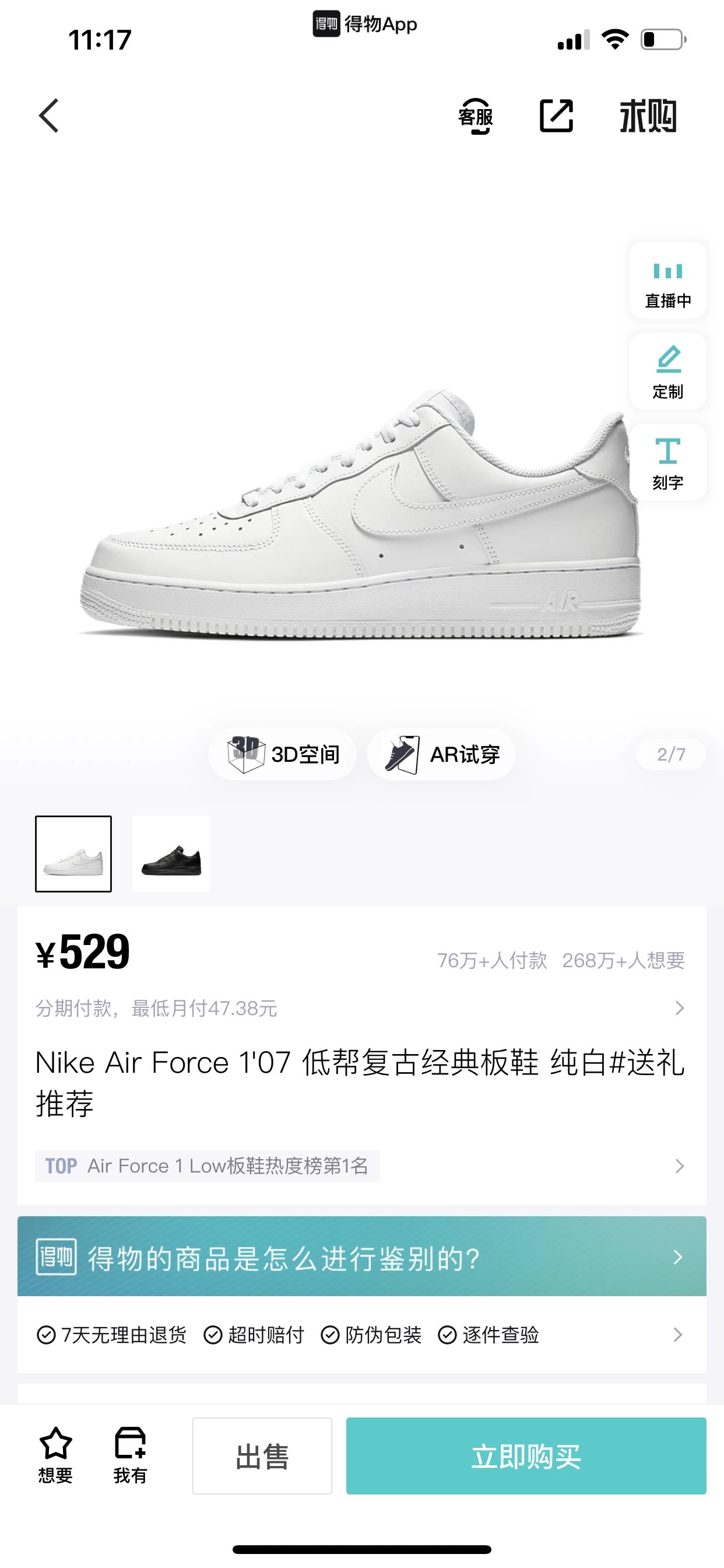Tap the 求购 button
The height and width of the screenshot is (1568, 724).
(647, 116)
